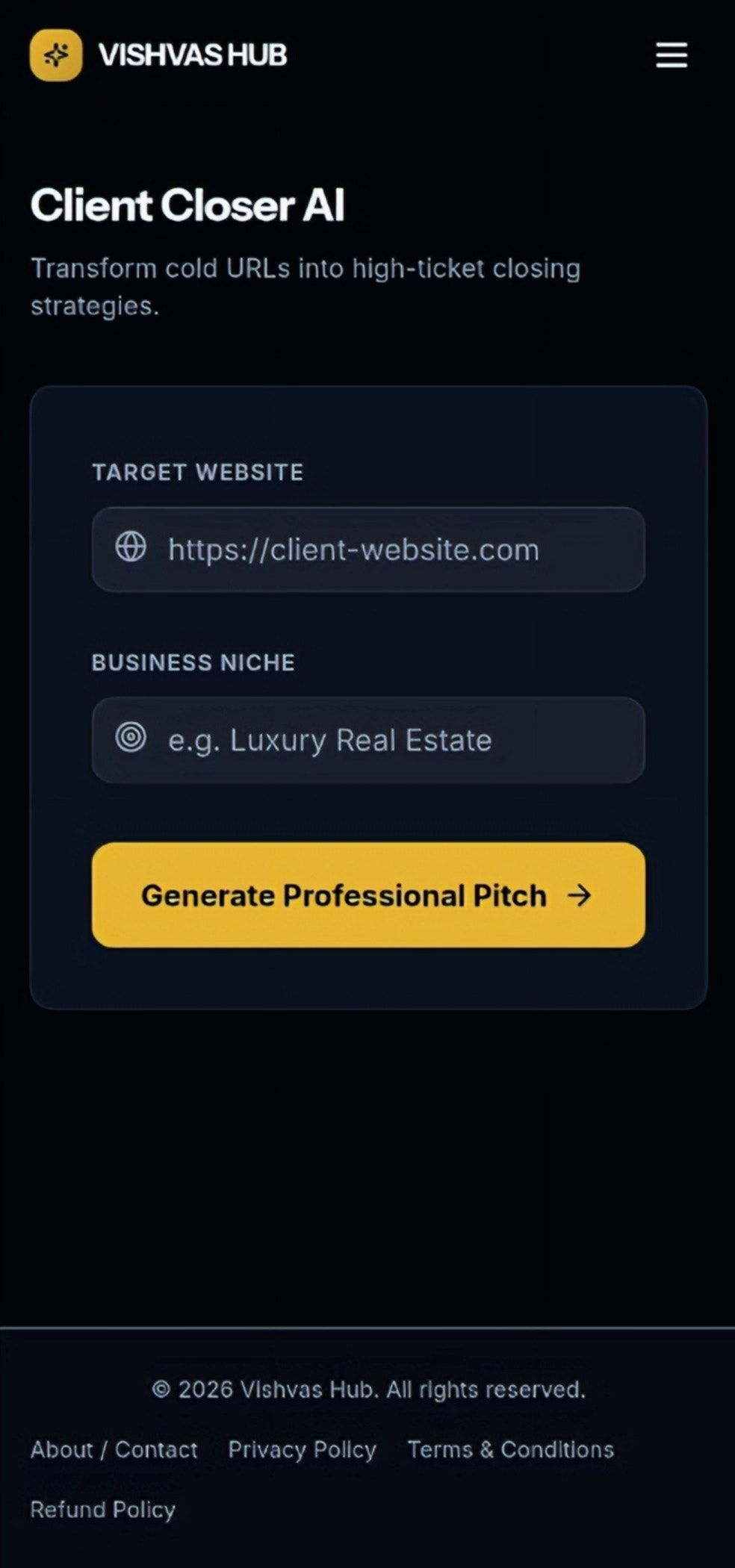This screenshot has width=735, height=1568.
Task: Click inside the Target Website input field
Action: click(x=367, y=549)
